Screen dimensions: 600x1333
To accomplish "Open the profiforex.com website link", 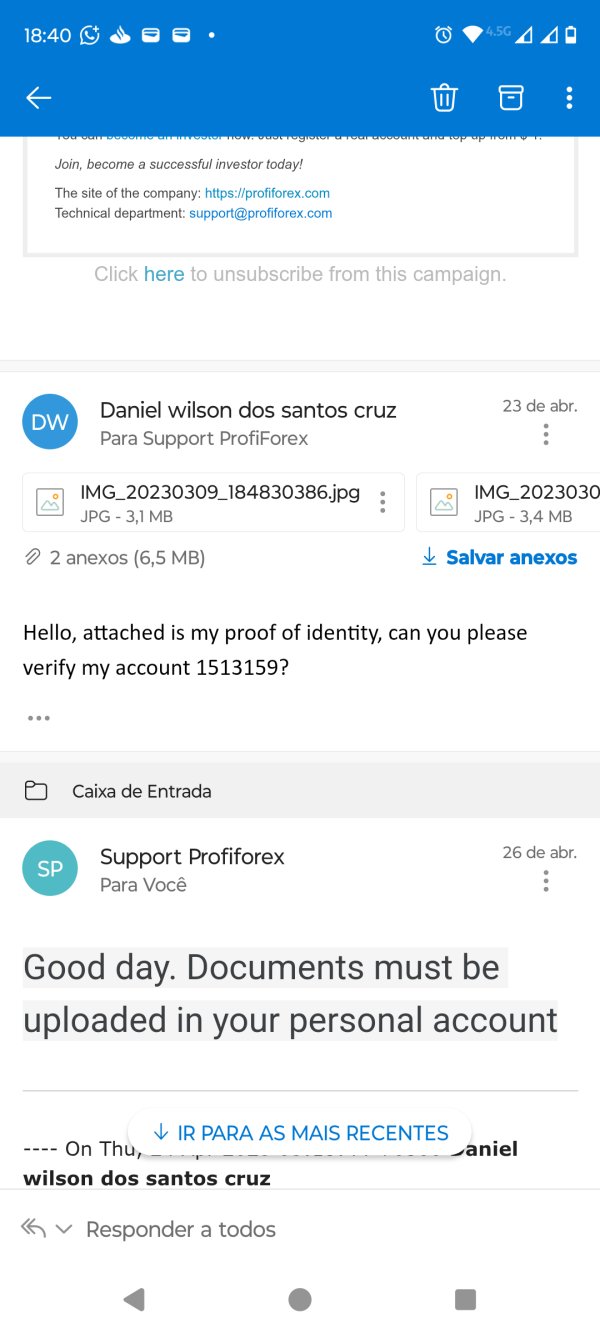I will (267, 193).
